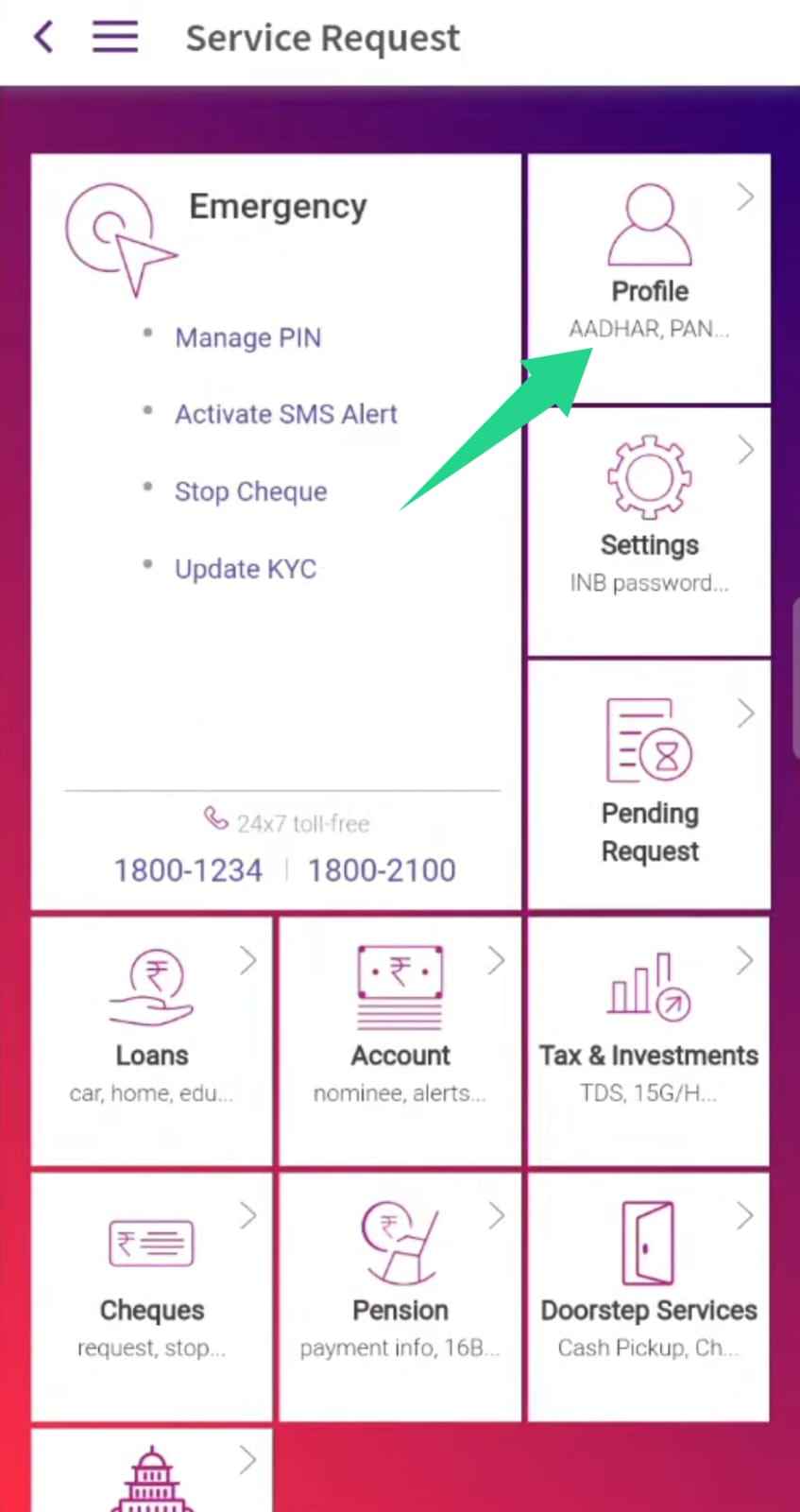View Pending Request tile
Screen dimensions: 800x1512
tap(649, 784)
